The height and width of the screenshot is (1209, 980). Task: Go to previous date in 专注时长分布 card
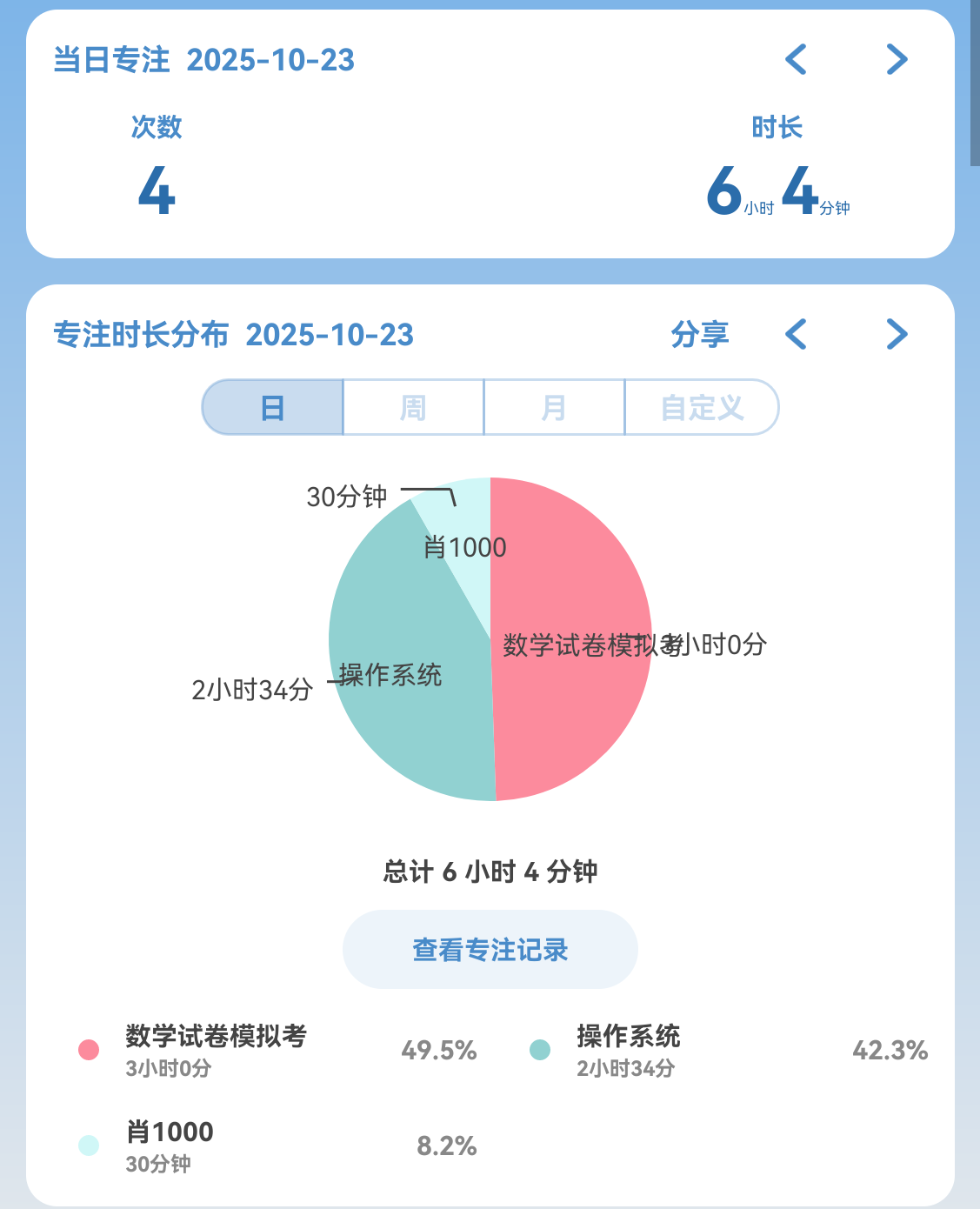796,334
